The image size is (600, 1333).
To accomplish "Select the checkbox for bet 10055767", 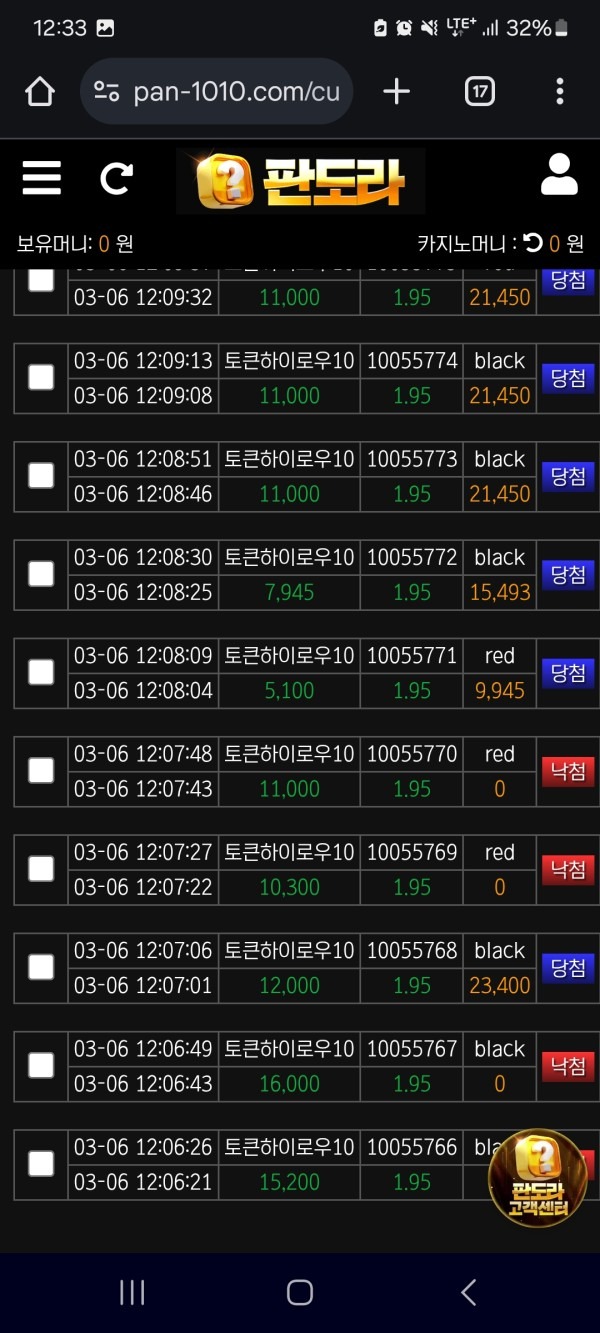I will 41,1065.
